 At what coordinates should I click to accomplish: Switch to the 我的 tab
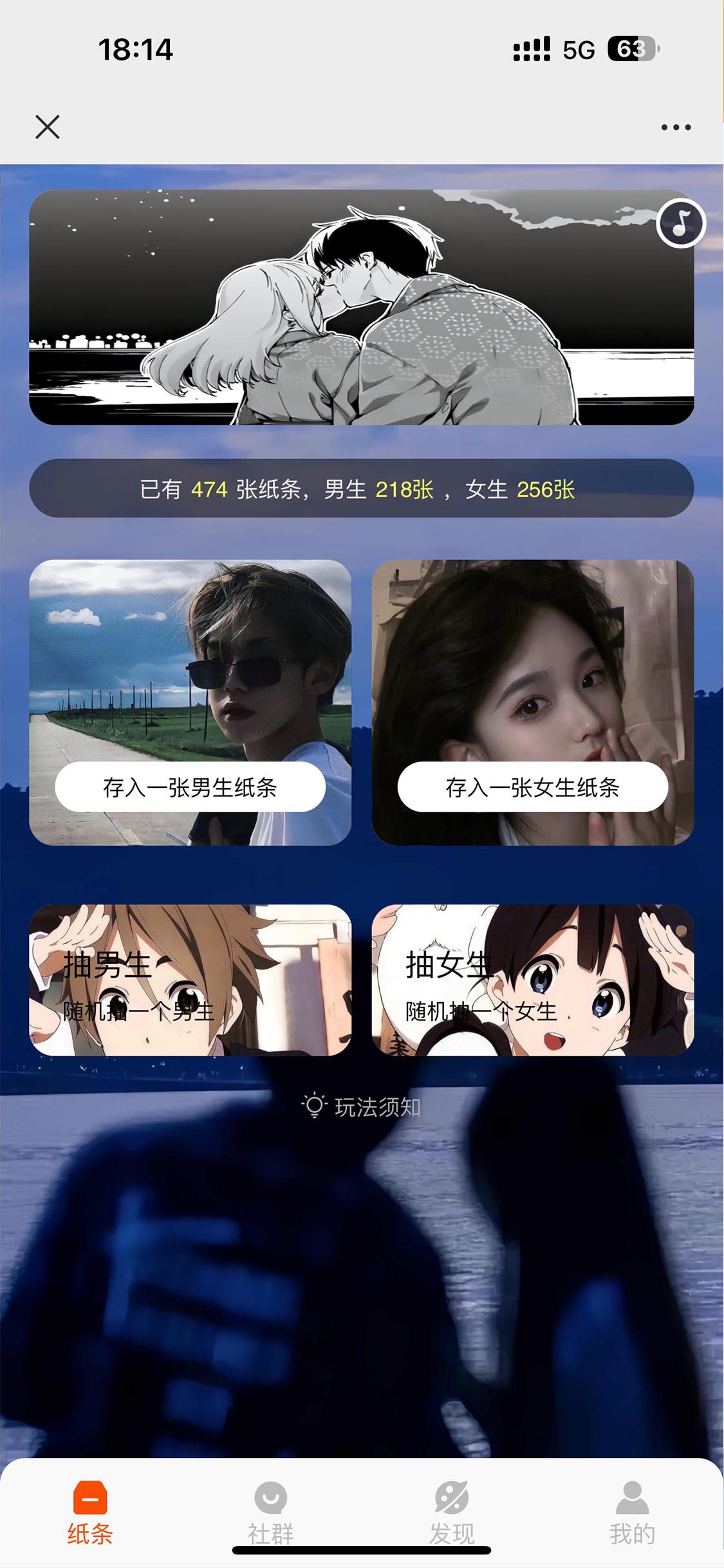(632, 1512)
